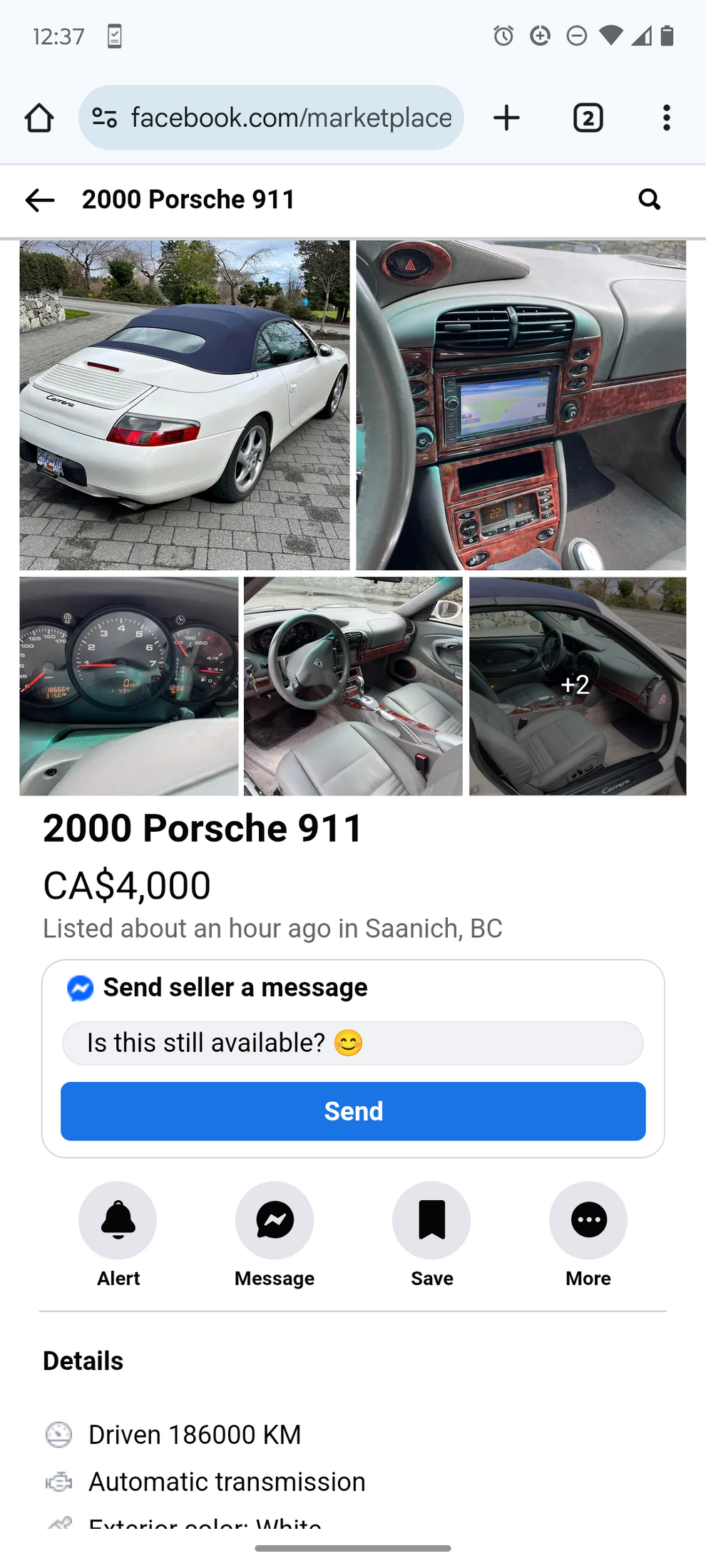The width and height of the screenshot is (706, 1568).
Task: Open Message to contact the seller
Action: coord(275,1220)
